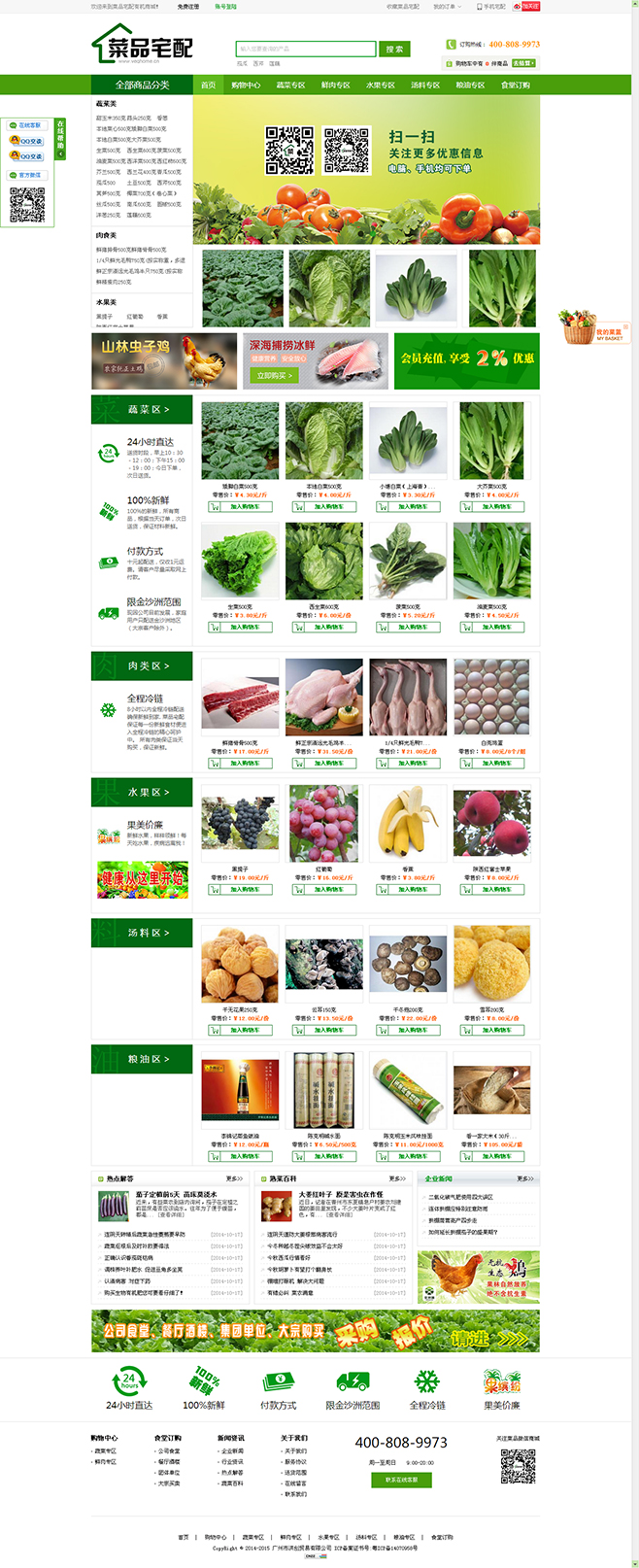639x1568 pixels.
Task: Hit the green 搜索 search button
Action: (394, 49)
